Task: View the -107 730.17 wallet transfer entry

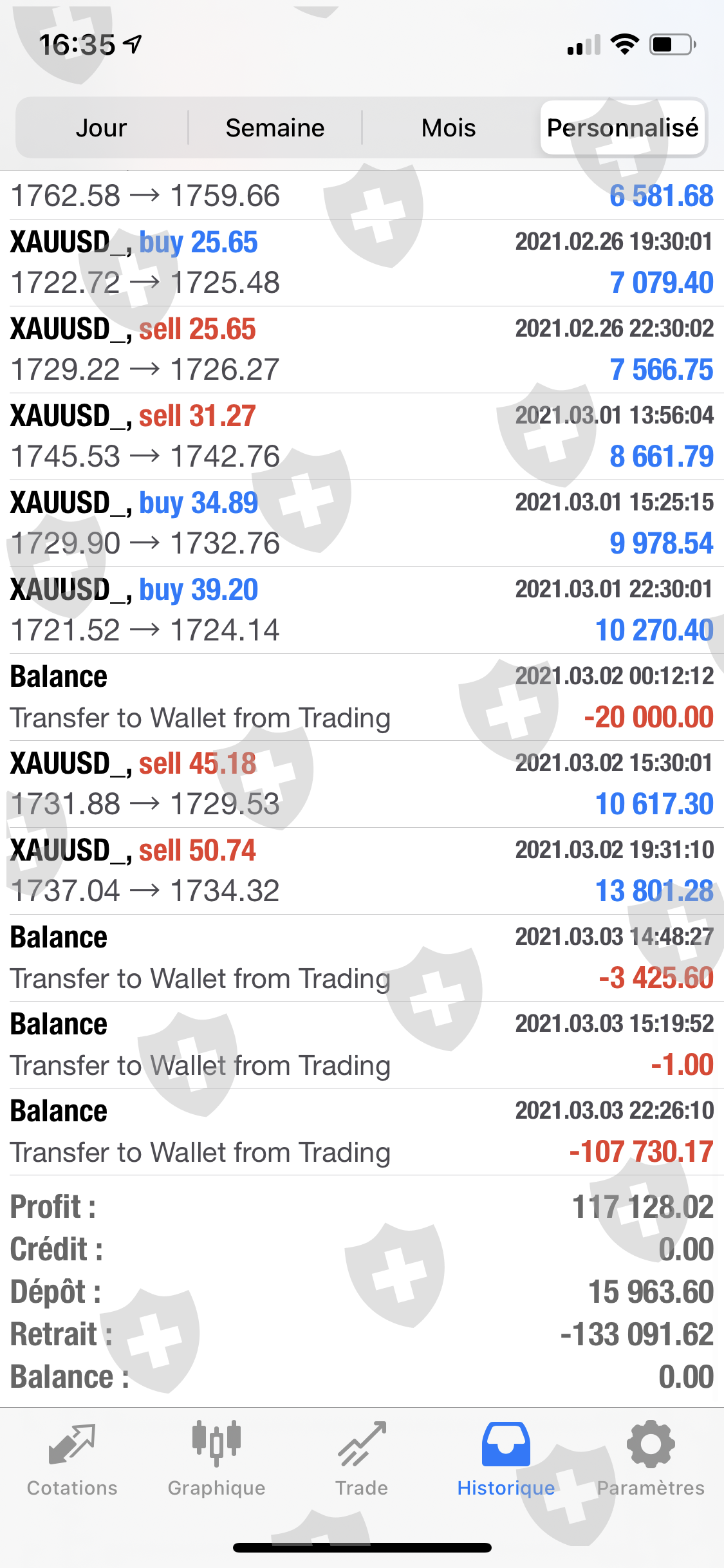Action: coord(362,1132)
